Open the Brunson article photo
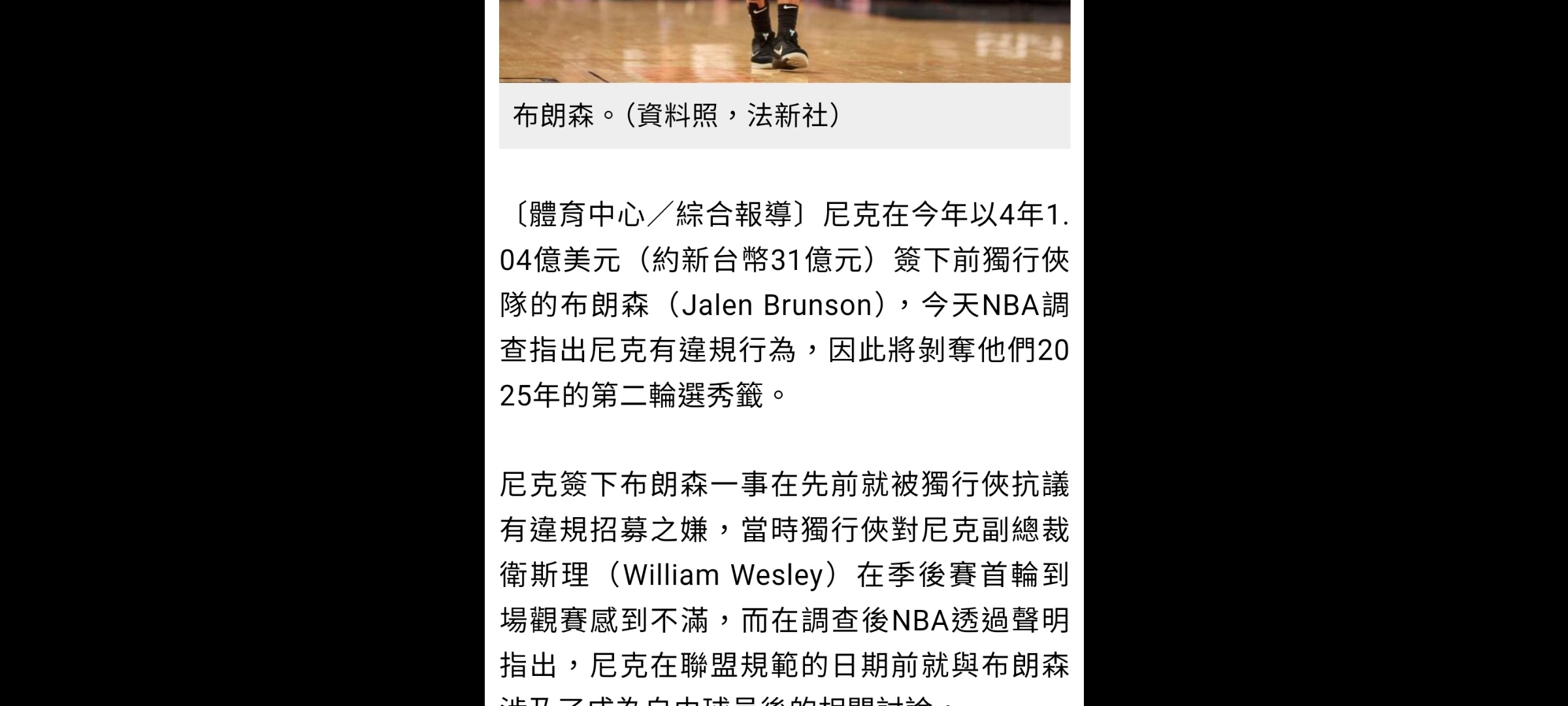Image resolution: width=1568 pixels, height=706 pixels. click(x=784, y=41)
